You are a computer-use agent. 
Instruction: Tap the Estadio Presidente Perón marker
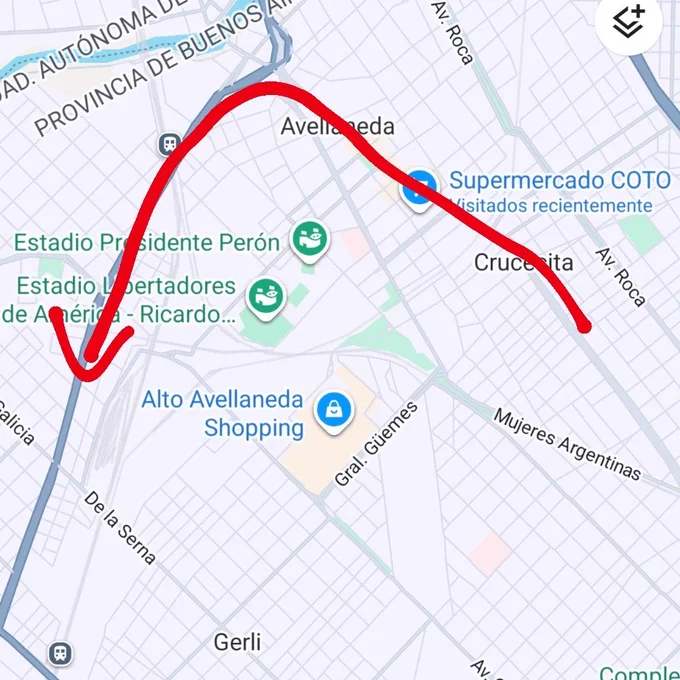[310, 241]
